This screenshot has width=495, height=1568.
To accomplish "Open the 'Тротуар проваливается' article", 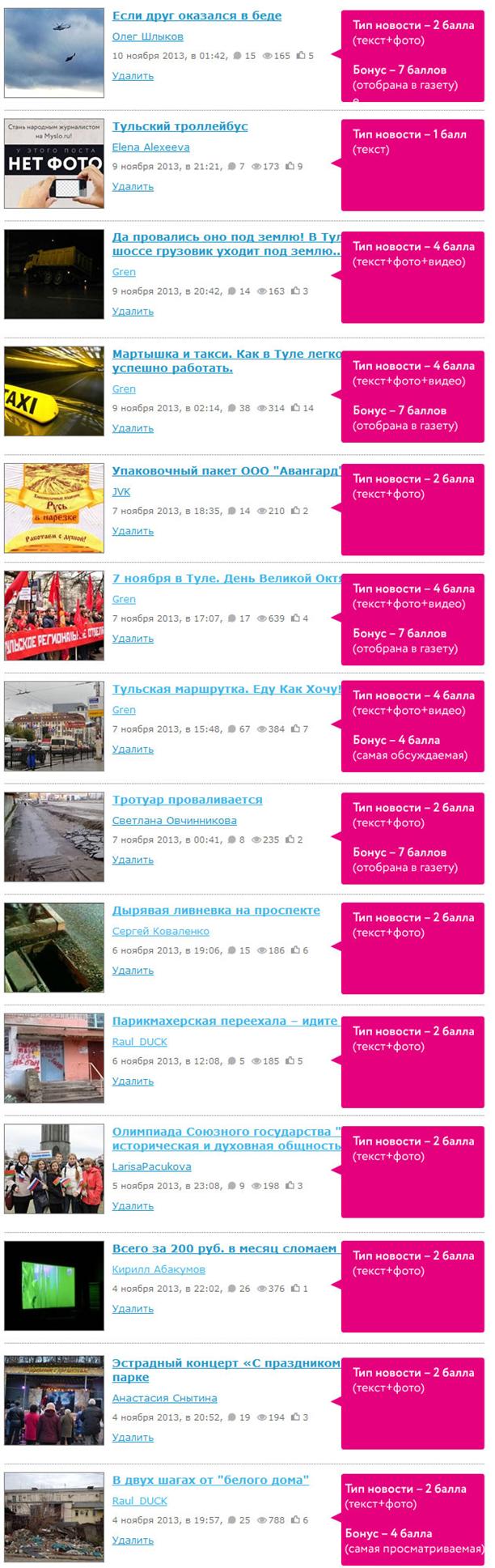I will pyautogui.click(x=187, y=800).
